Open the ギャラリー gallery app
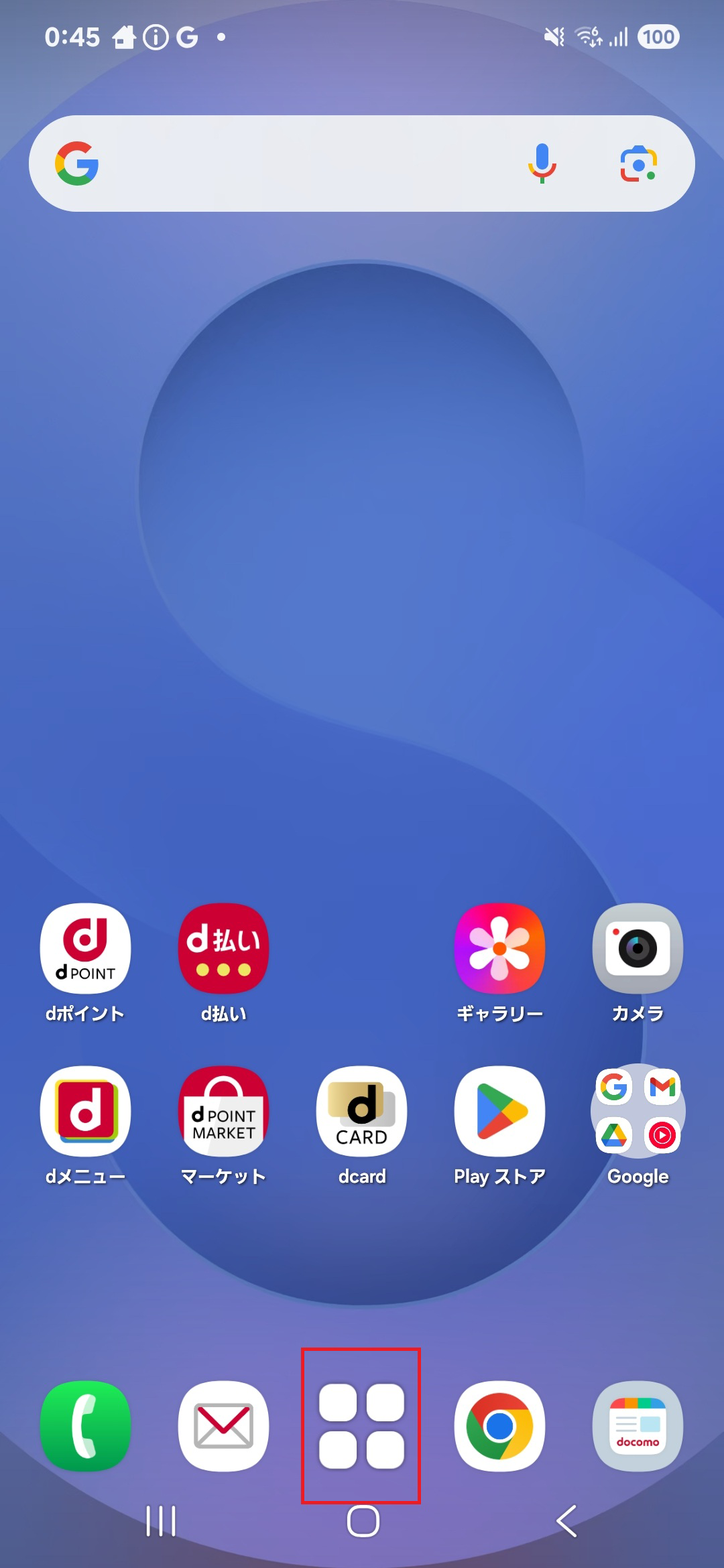Viewport: 724px width, 1568px height. 499,948
